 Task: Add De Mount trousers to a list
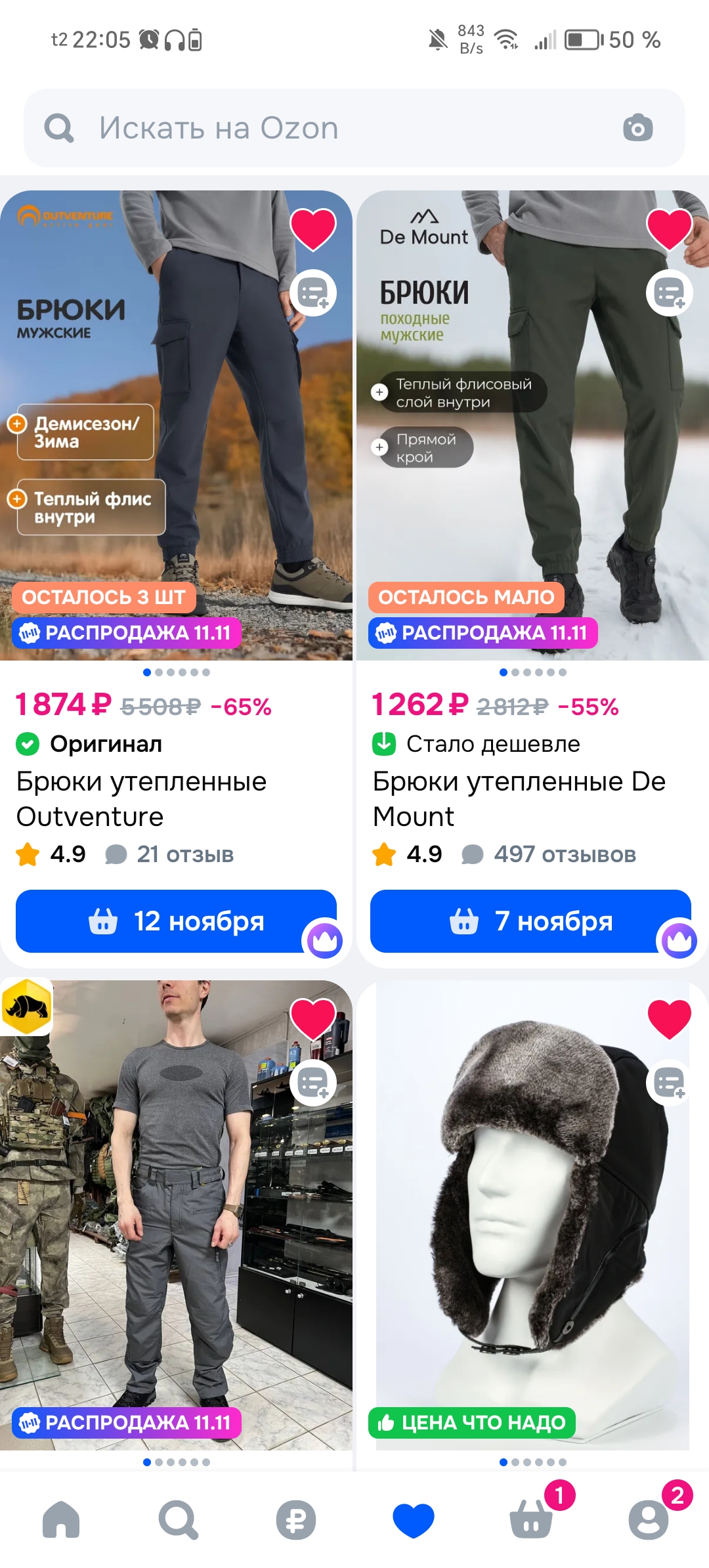[x=669, y=293]
